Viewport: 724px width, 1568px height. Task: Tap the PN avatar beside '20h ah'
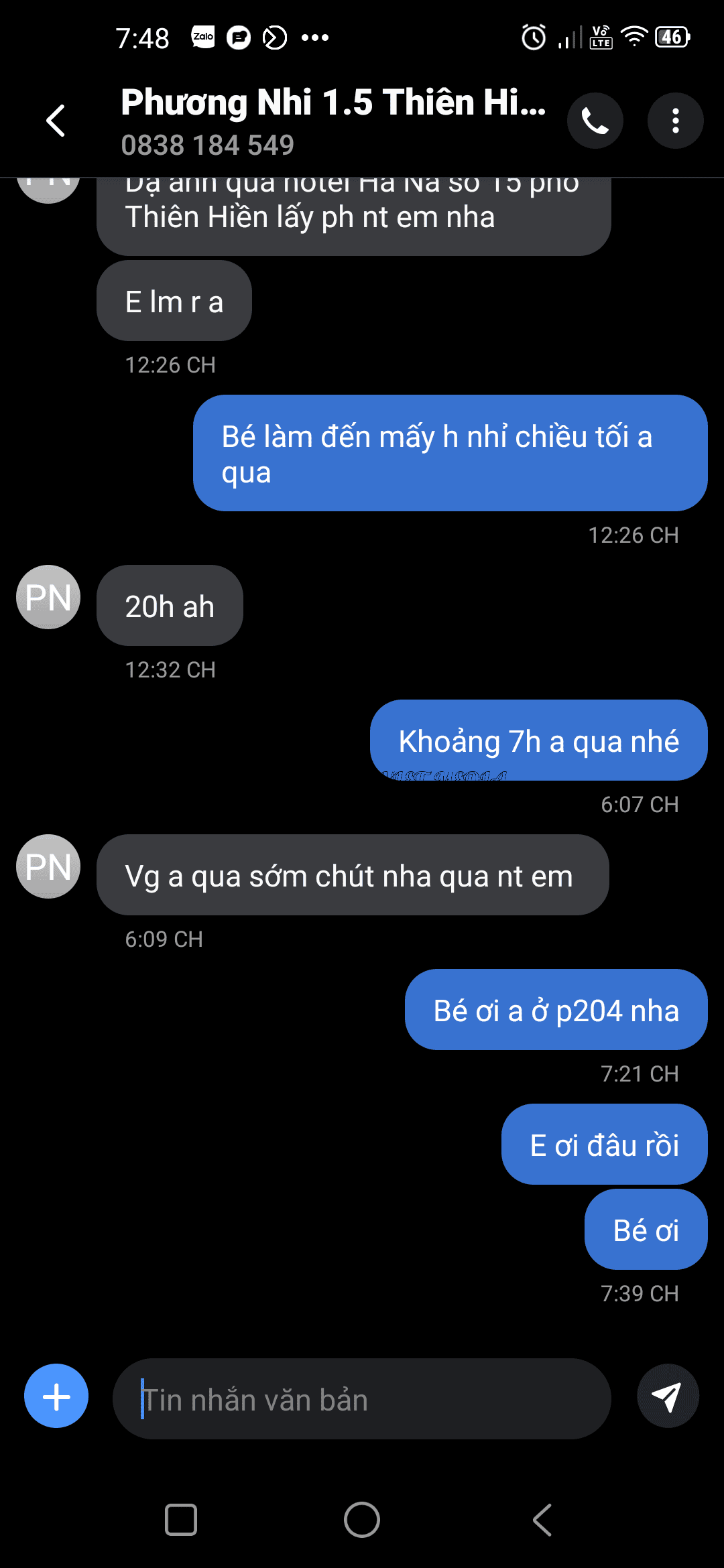coord(48,597)
